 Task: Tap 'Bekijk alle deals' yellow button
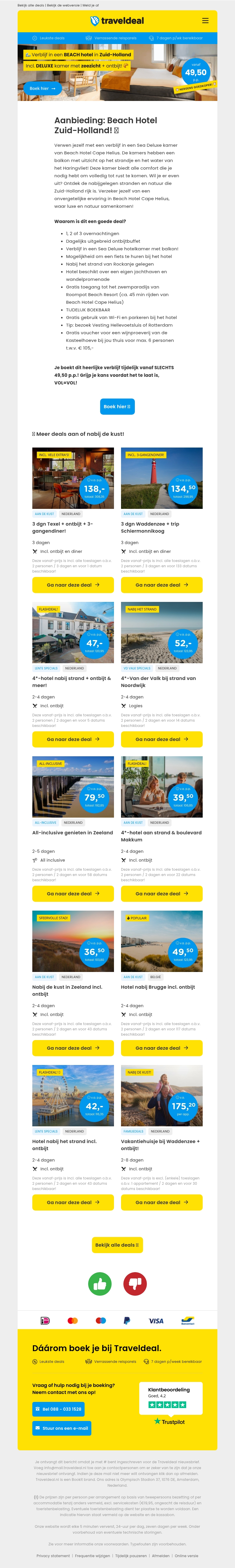tap(117, 1245)
